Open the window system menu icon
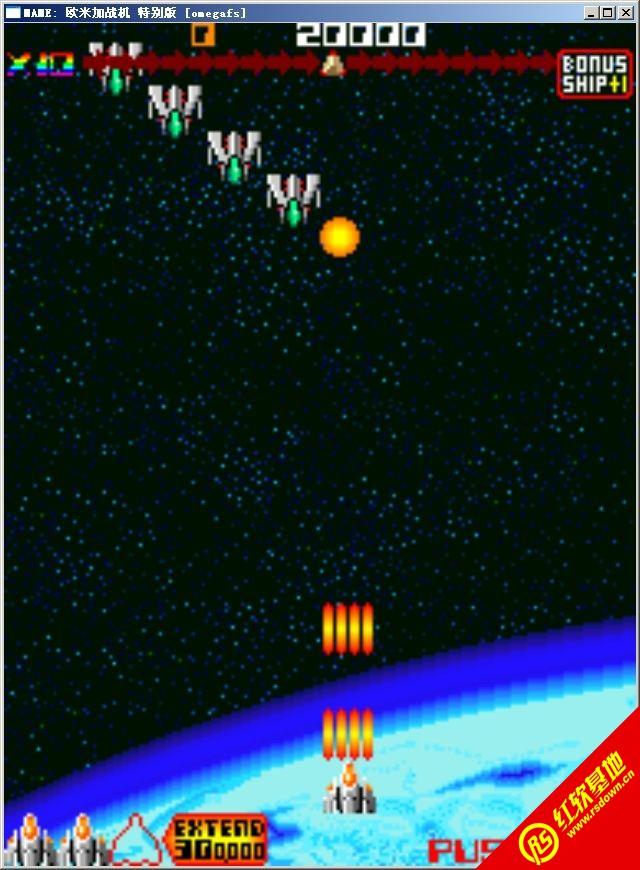 tap(13, 13)
